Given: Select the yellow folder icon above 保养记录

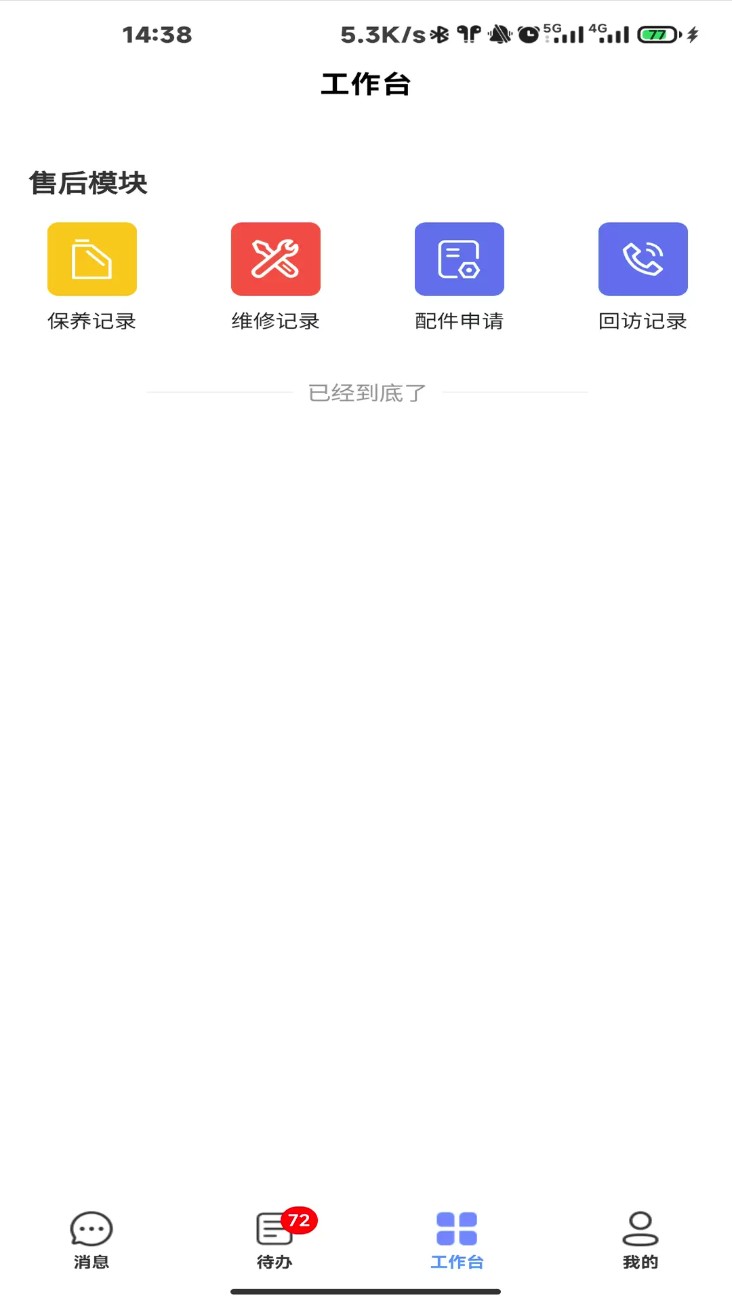Looking at the screenshot, I should (x=91, y=258).
